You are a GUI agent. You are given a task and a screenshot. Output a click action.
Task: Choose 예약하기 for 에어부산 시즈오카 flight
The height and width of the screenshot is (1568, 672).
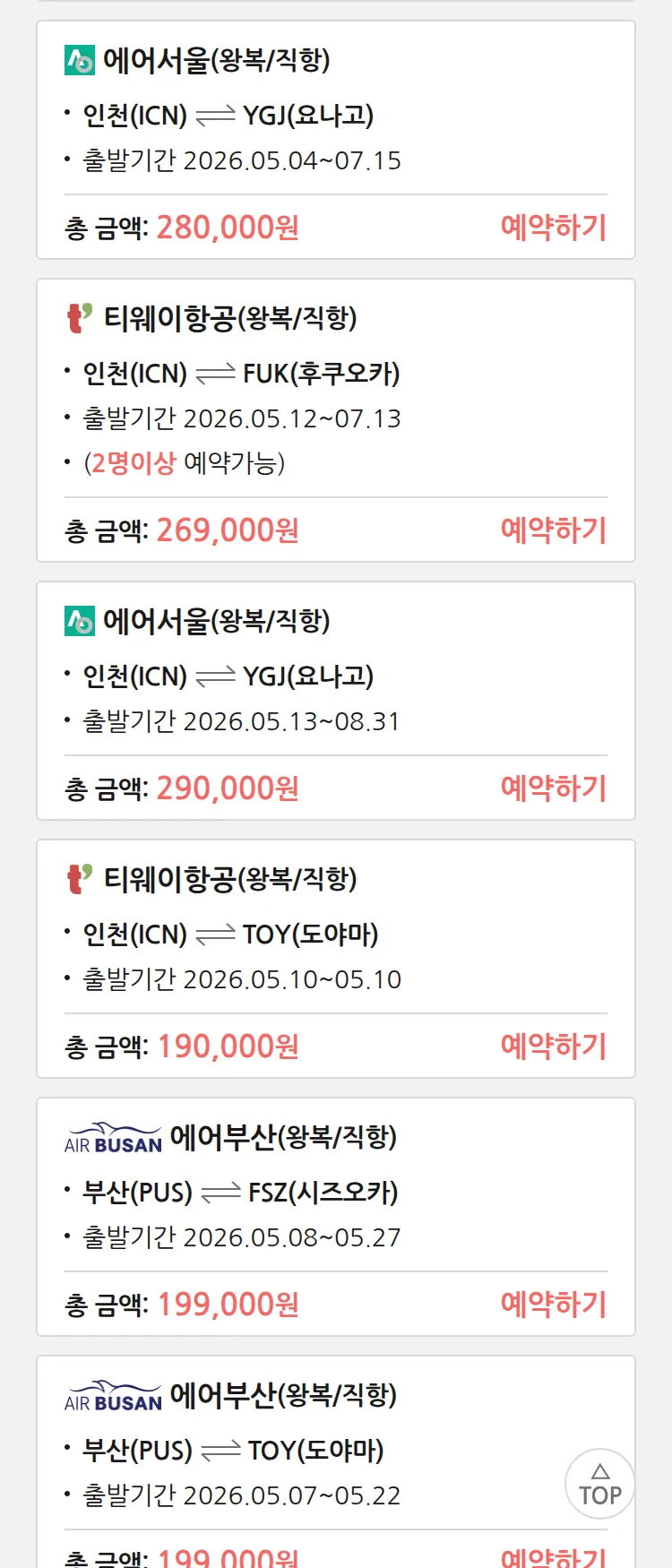pyautogui.click(x=553, y=1305)
